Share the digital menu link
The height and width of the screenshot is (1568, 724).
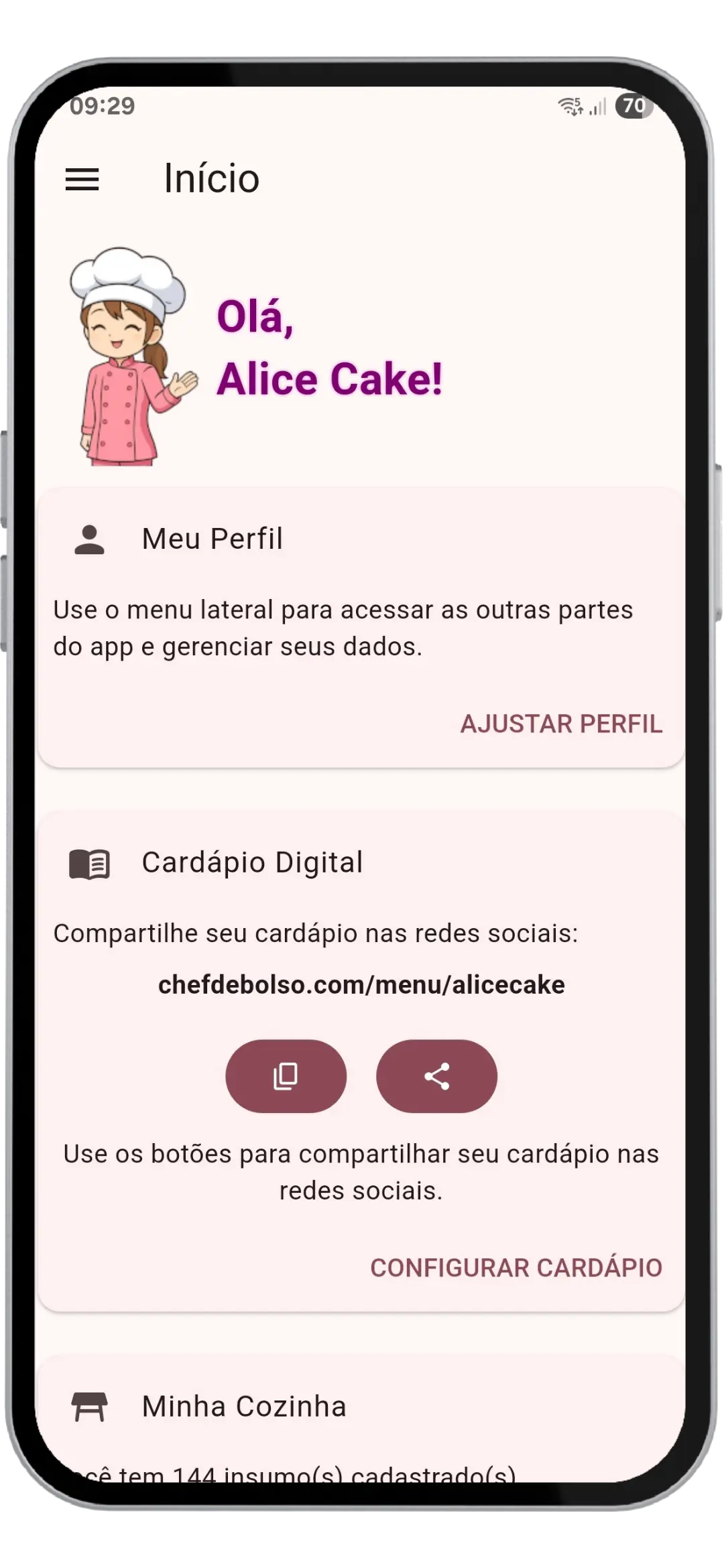[x=436, y=1076]
